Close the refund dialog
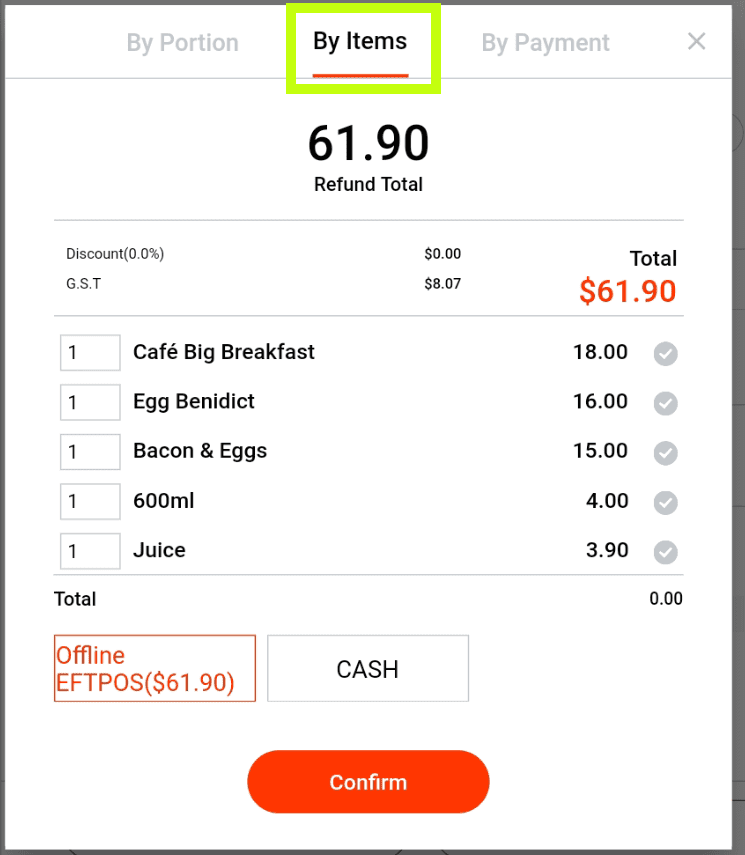 [697, 41]
